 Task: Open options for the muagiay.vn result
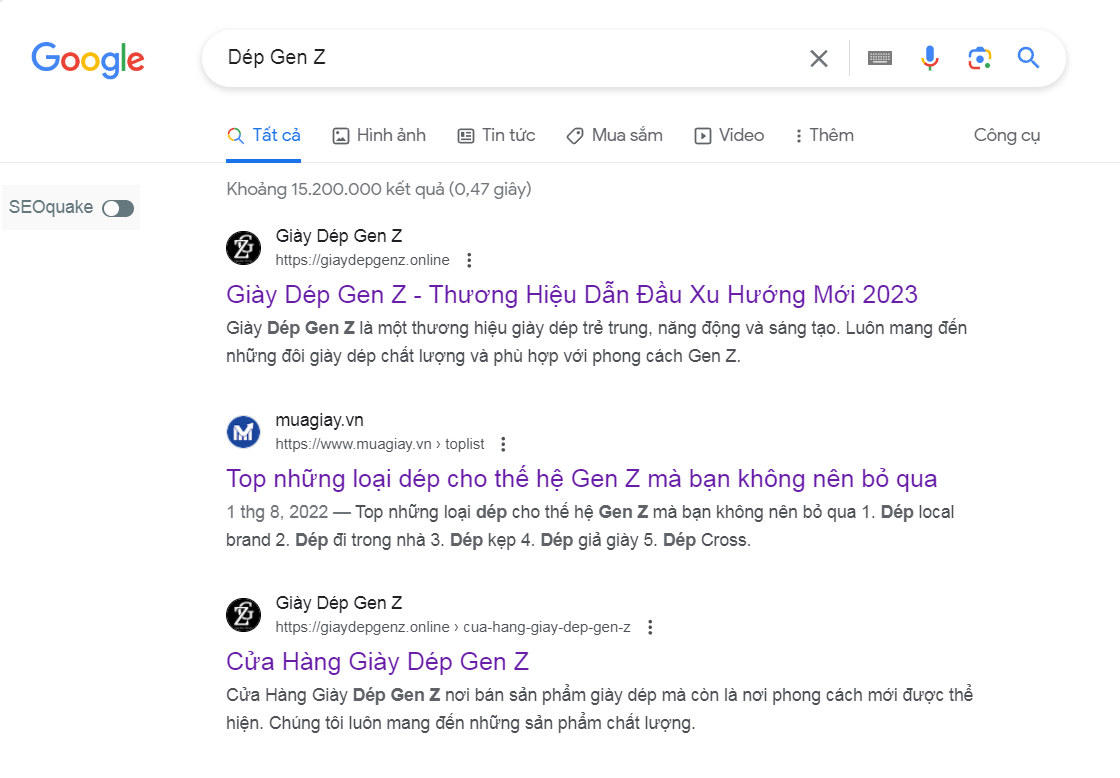tap(503, 444)
